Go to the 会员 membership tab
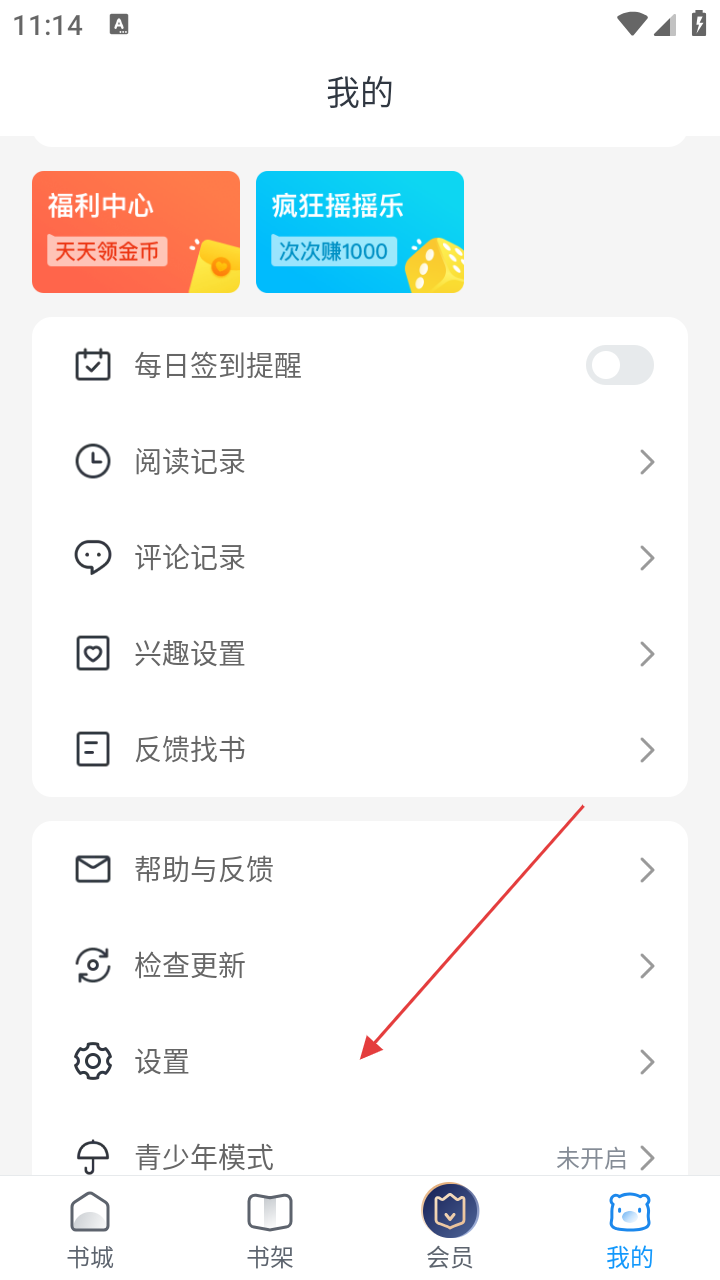The image size is (720, 1280). 450,1230
